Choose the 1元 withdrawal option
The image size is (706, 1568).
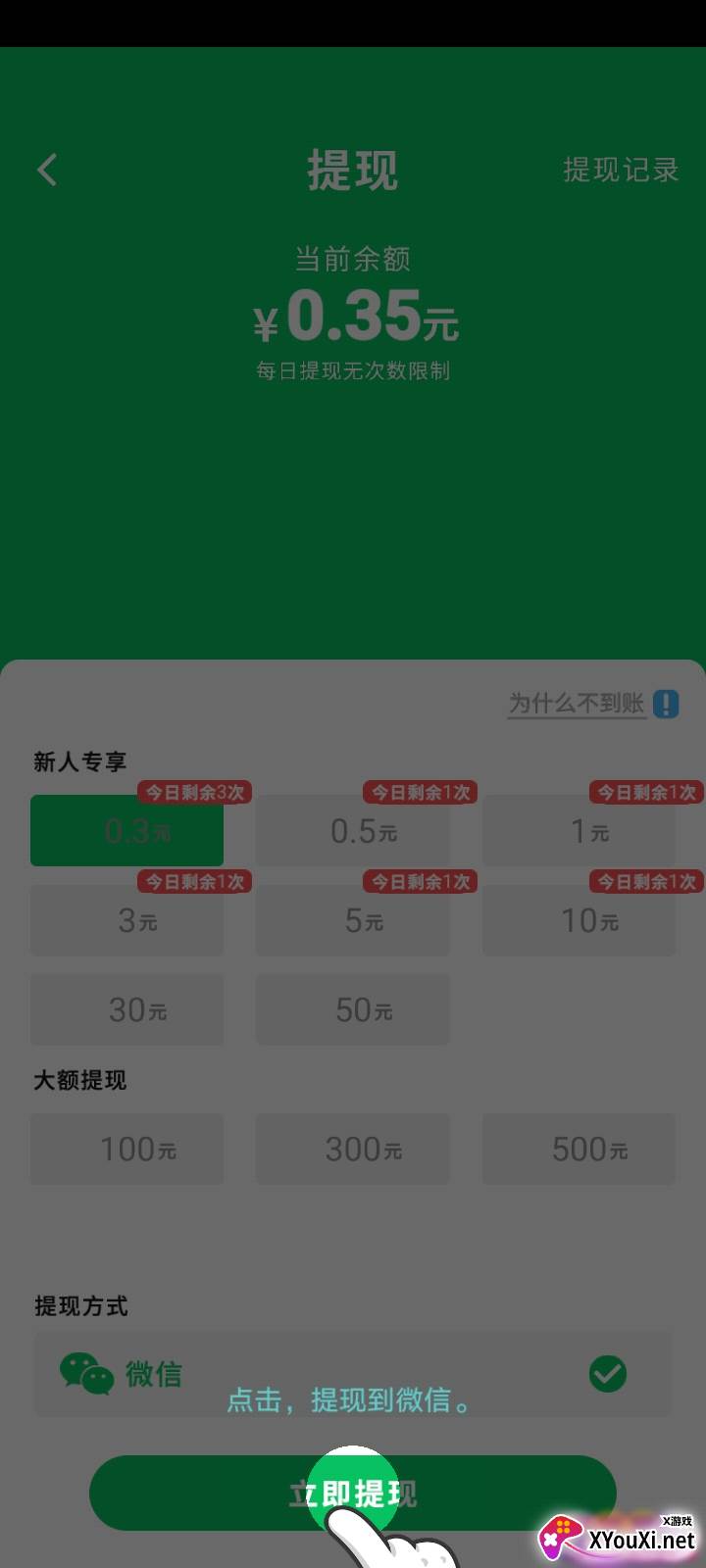click(x=579, y=831)
